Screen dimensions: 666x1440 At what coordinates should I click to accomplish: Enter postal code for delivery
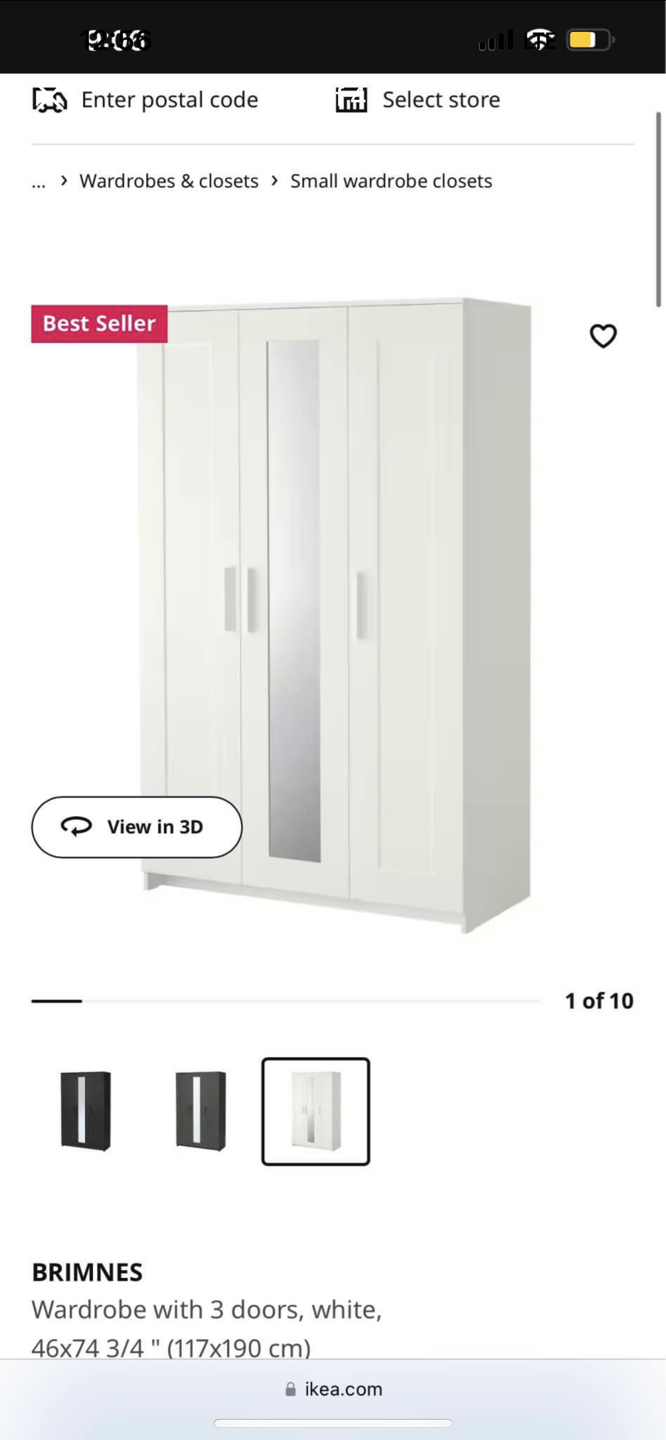[146, 100]
